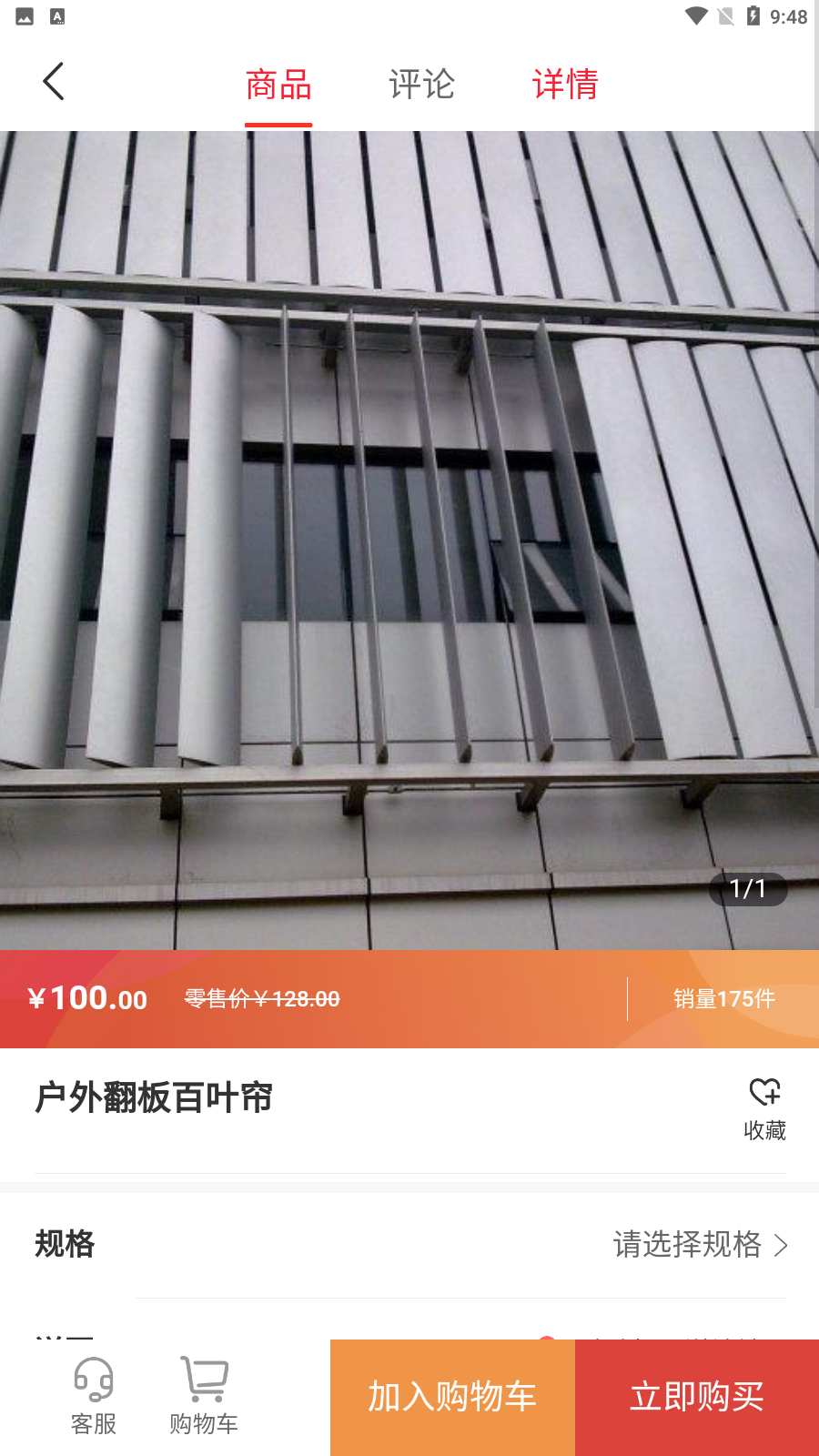Tap the 加入购物车 add to cart button
The height and width of the screenshot is (1456, 819).
[451, 1395]
